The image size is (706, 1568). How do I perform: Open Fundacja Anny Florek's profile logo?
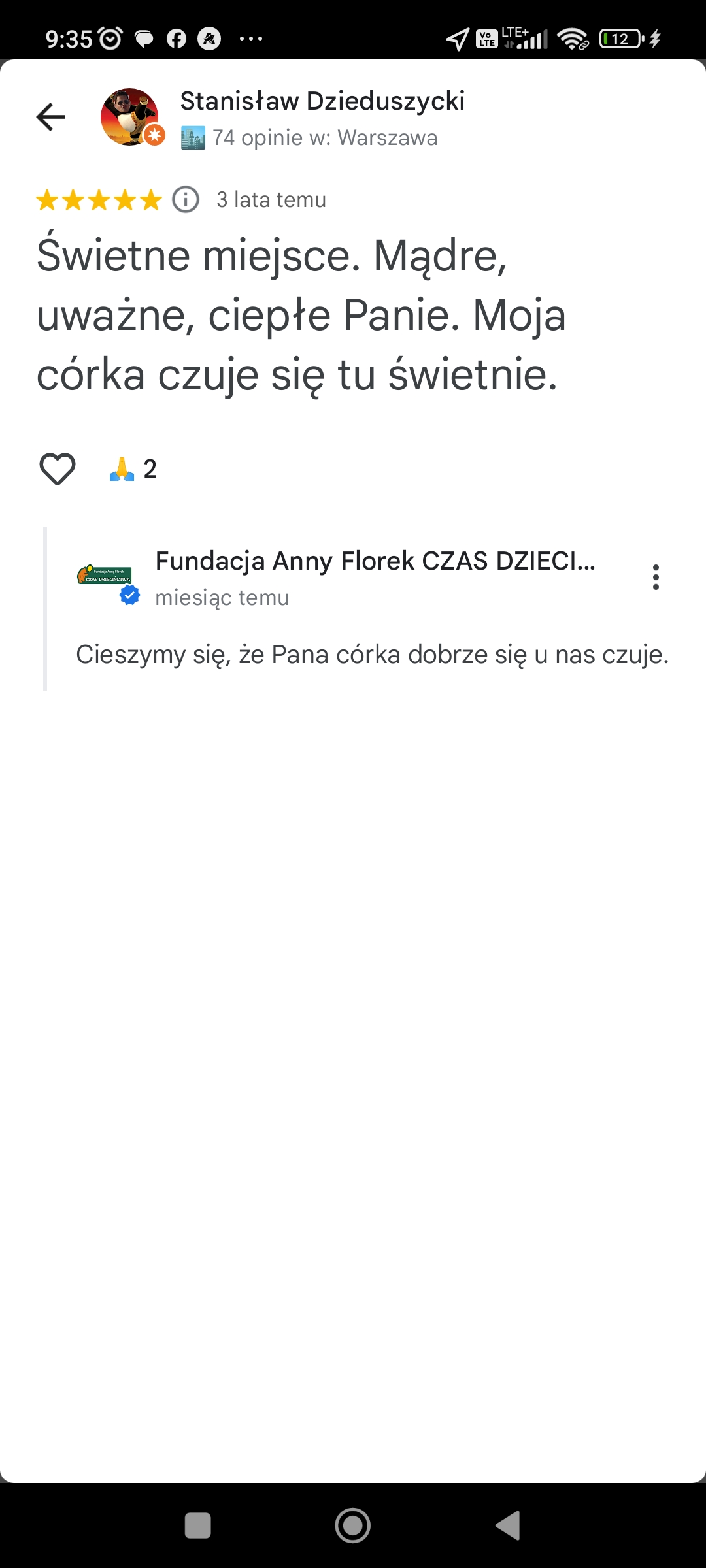105,576
